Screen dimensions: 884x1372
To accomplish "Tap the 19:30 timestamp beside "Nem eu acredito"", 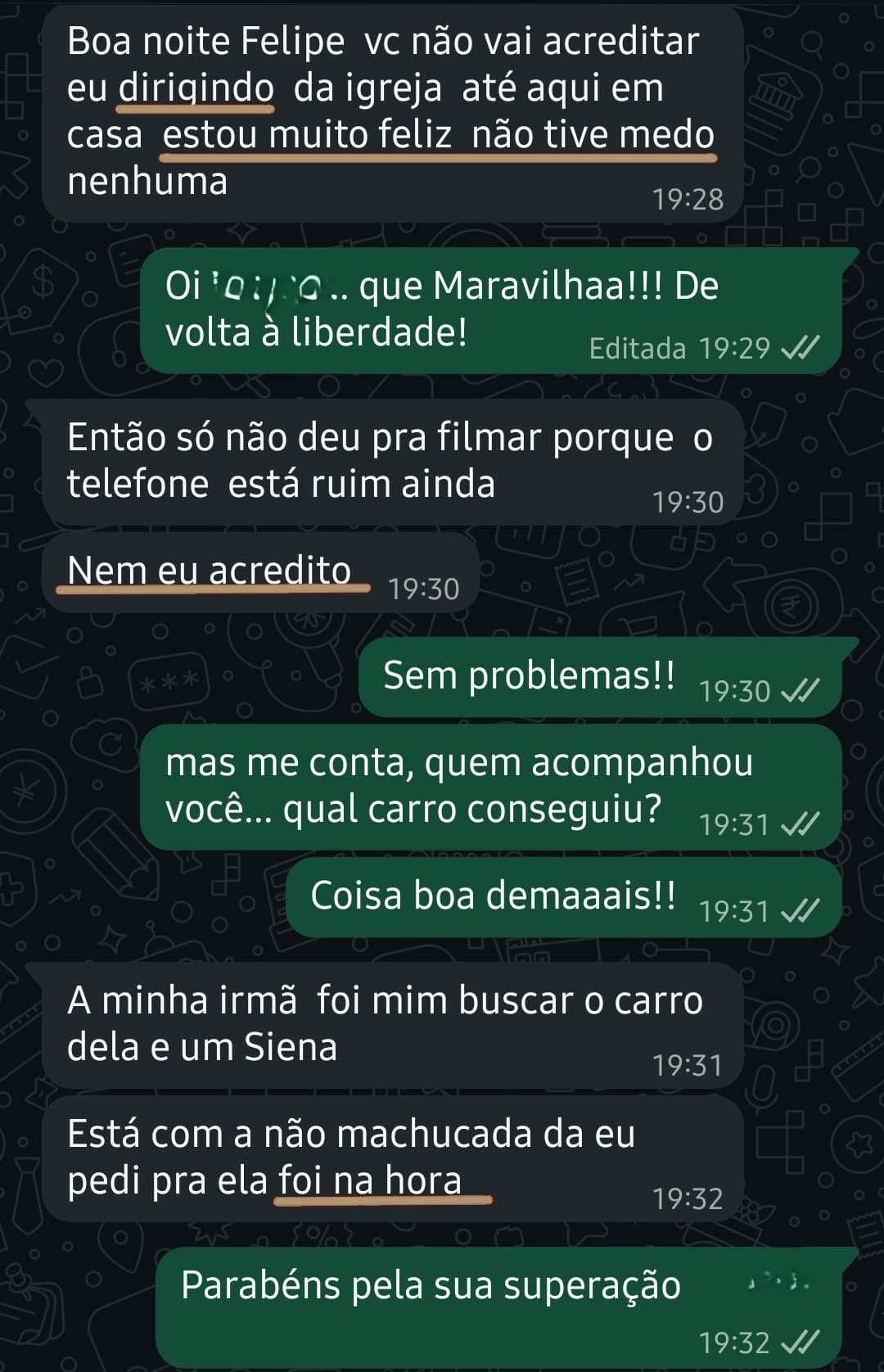I will [425, 587].
